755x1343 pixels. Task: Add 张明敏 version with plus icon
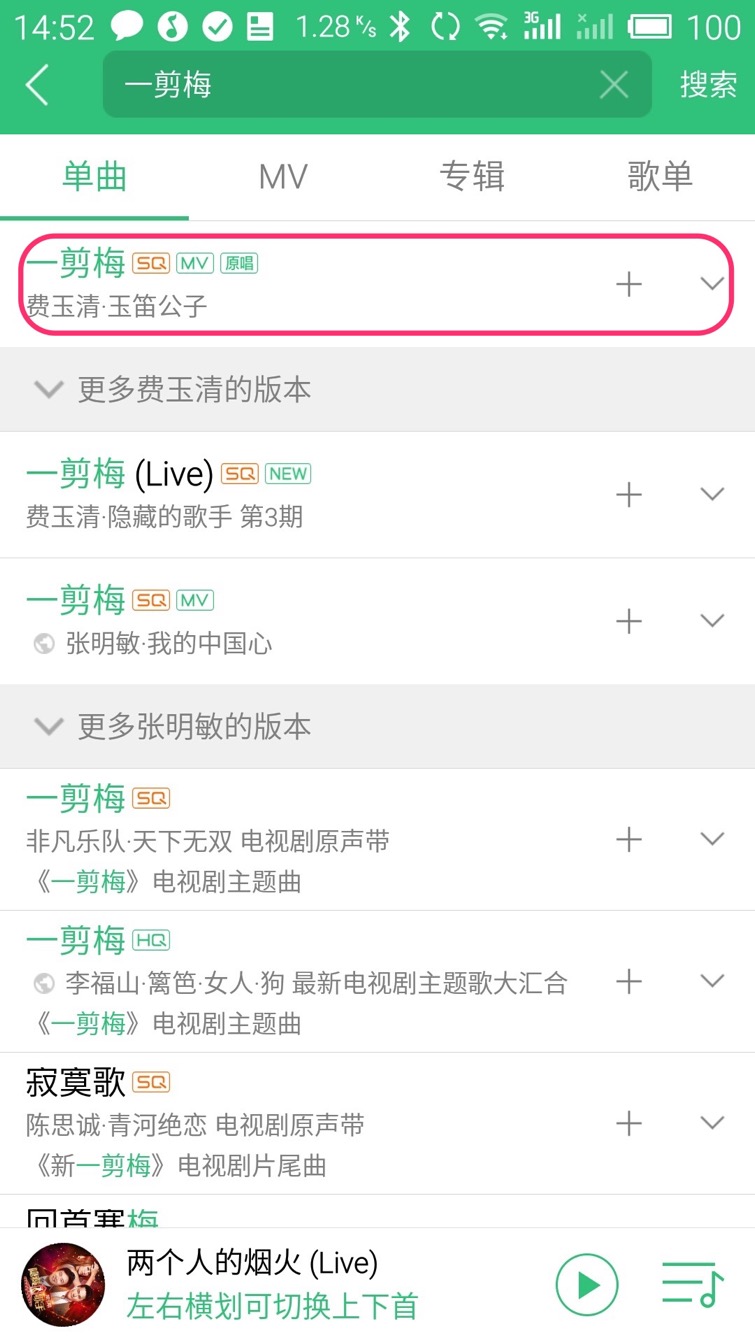629,621
